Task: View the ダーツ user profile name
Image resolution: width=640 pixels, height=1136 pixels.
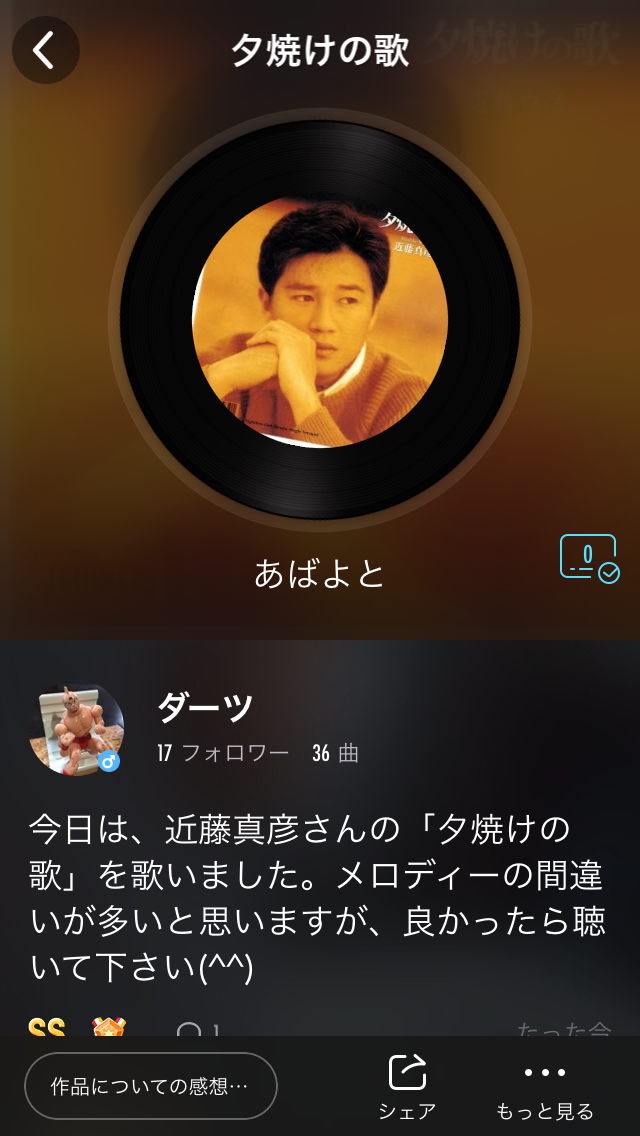Action: pos(206,708)
